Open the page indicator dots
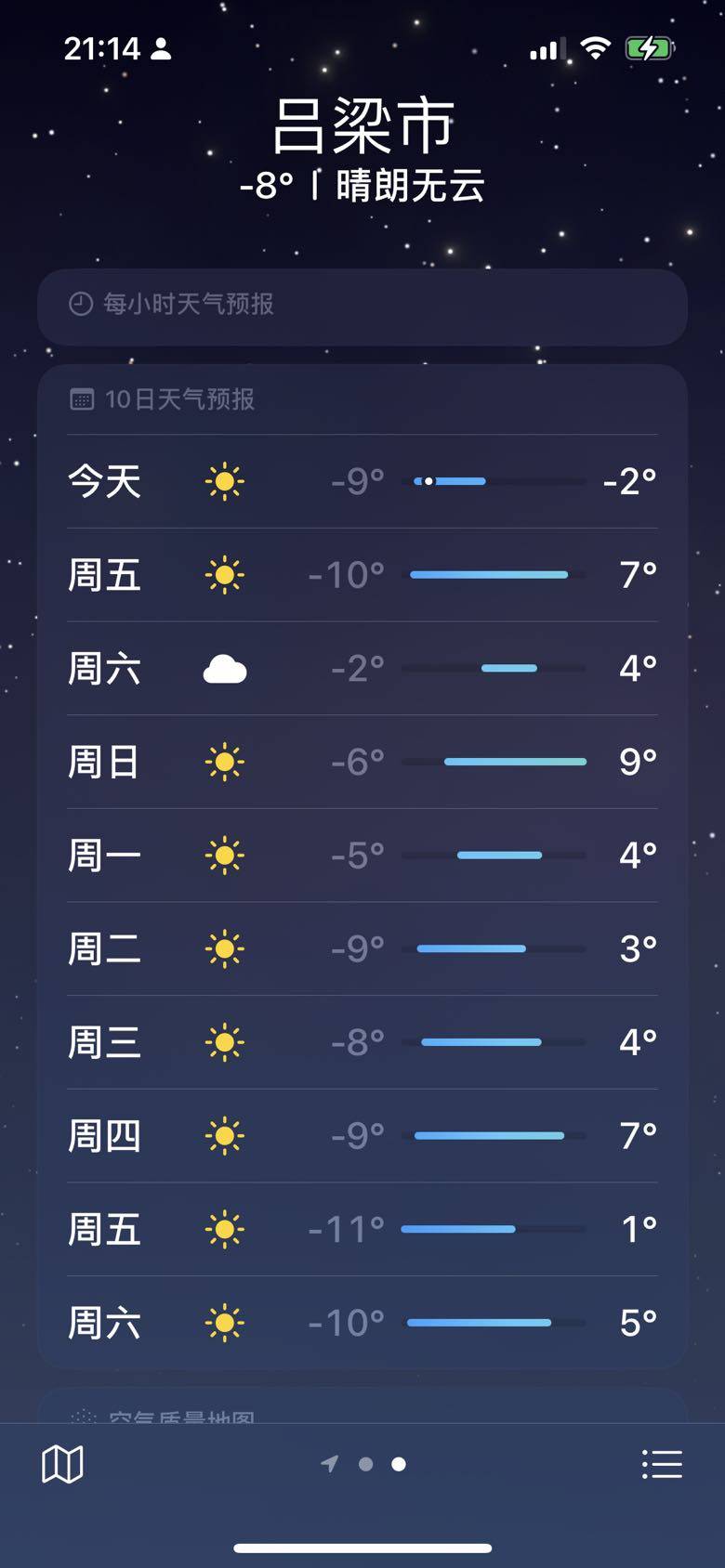Image resolution: width=725 pixels, height=1568 pixels. coord(365,1464)
